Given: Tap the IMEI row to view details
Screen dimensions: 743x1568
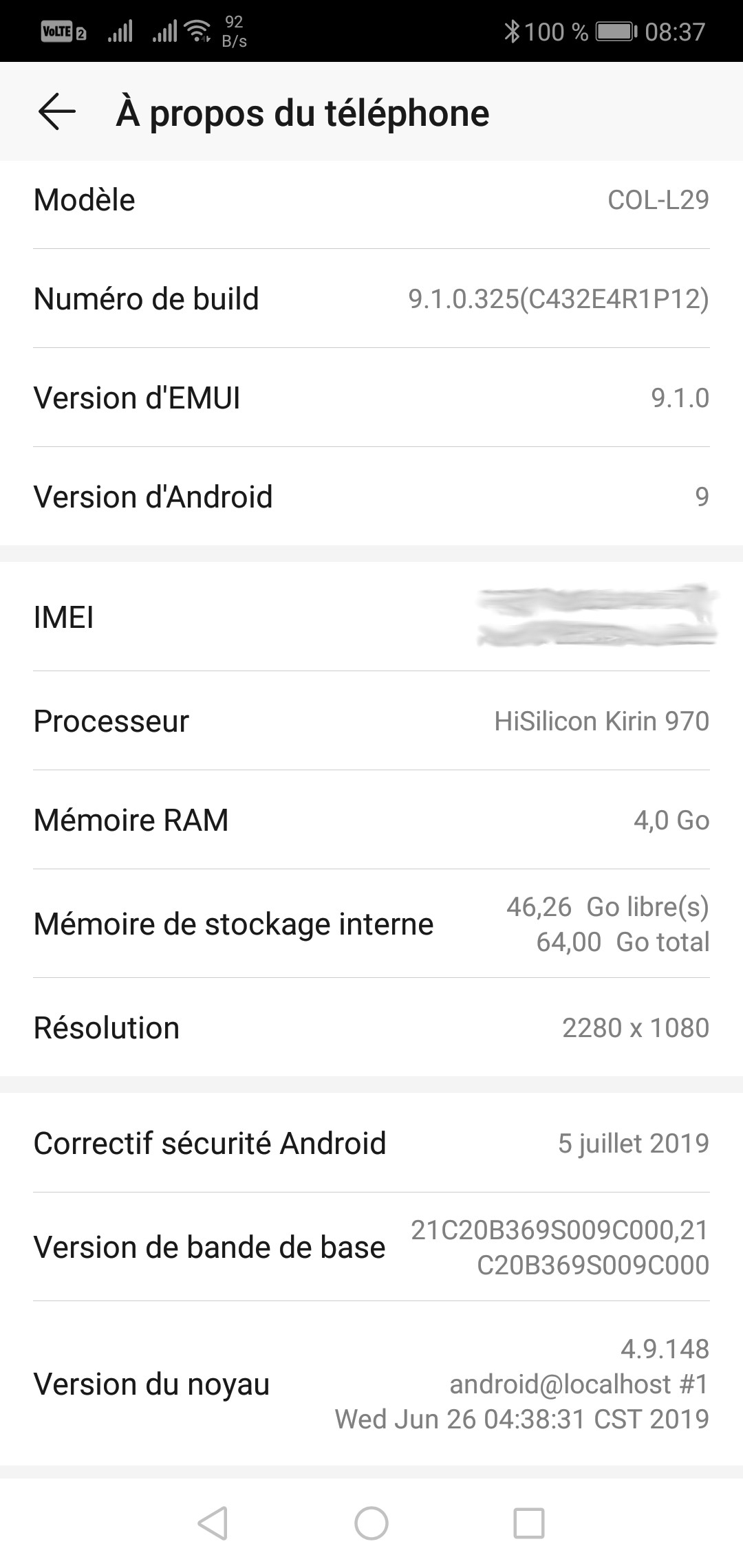Looking at the screenshot, I should [371, 618].
